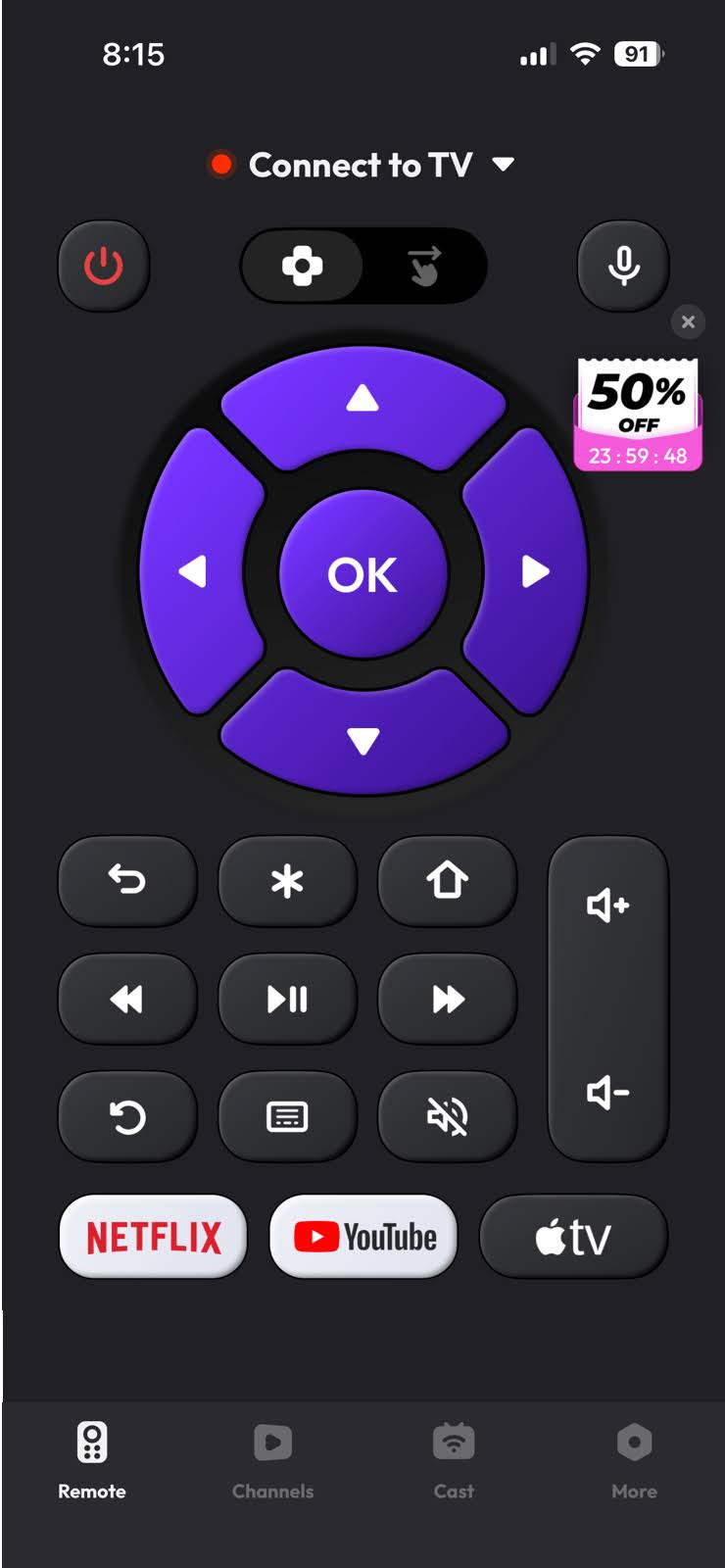Tap the Fast Forward button
Screen dimensions: 725x1568
point(447,999)
